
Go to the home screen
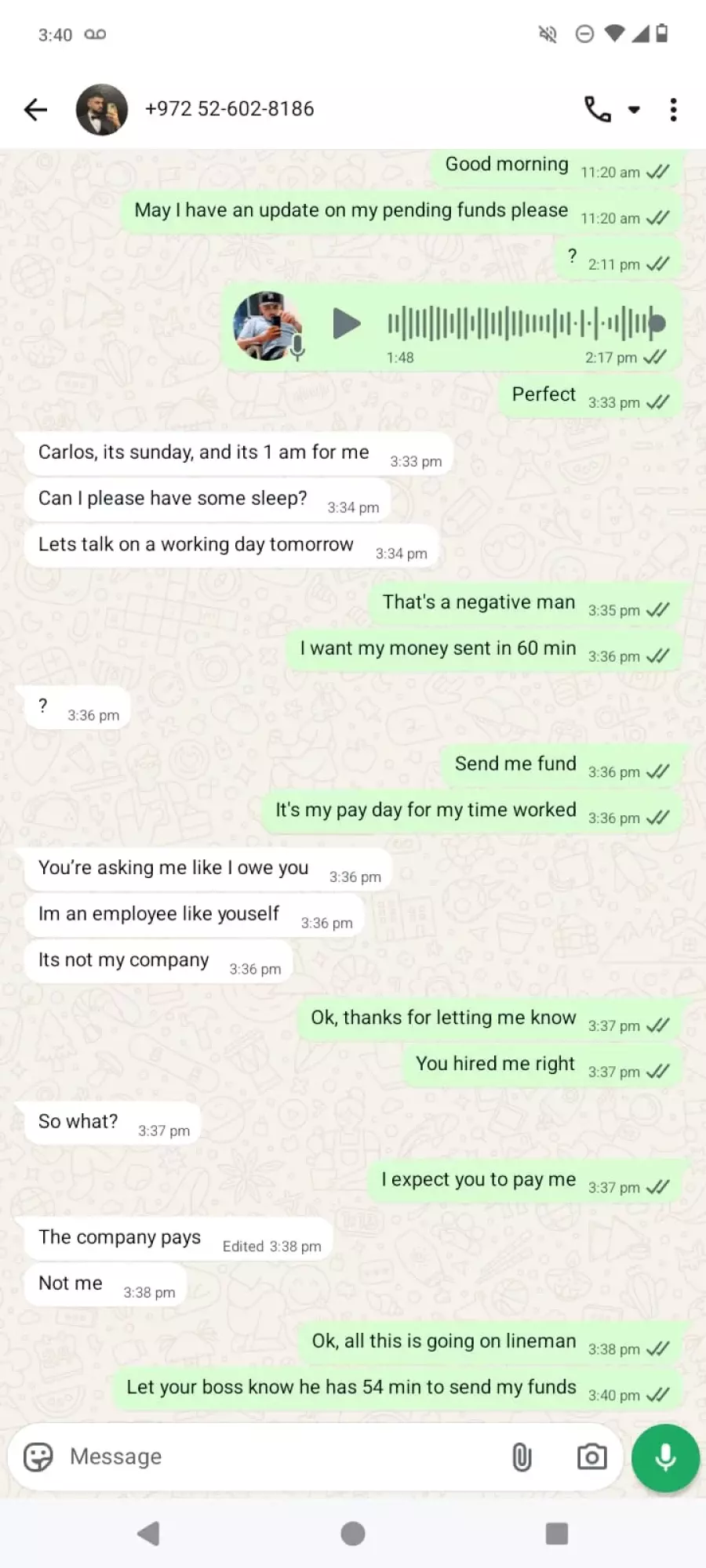coord(353,1534)
